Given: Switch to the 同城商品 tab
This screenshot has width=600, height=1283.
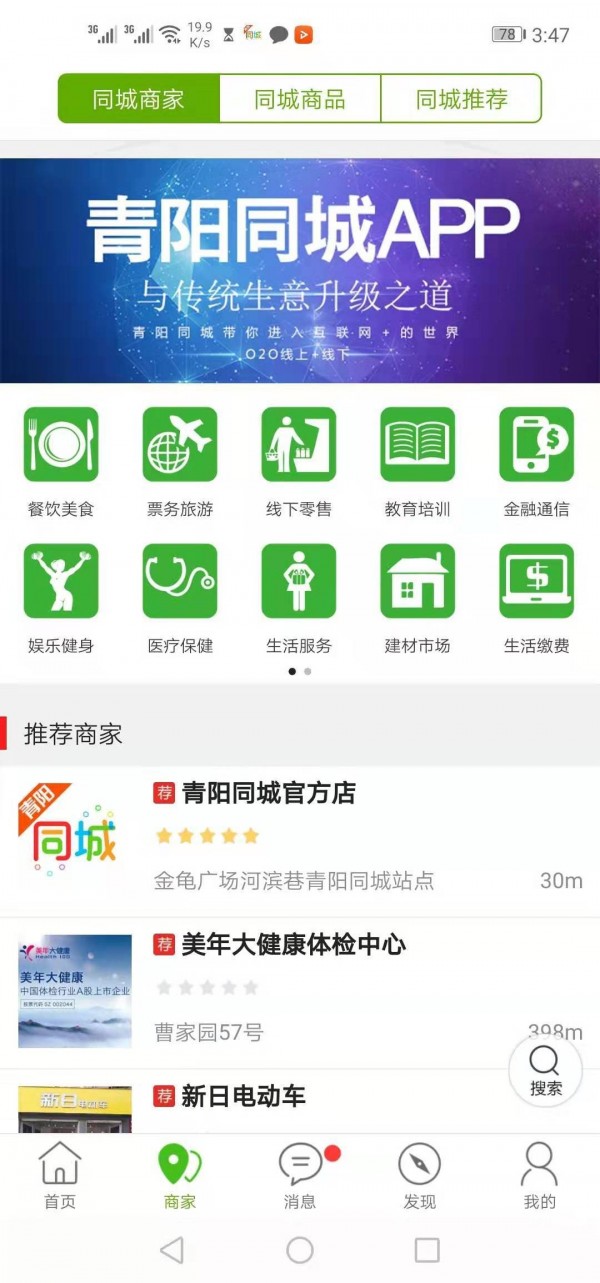Looking at the screenshot, I should click(300, 99).
